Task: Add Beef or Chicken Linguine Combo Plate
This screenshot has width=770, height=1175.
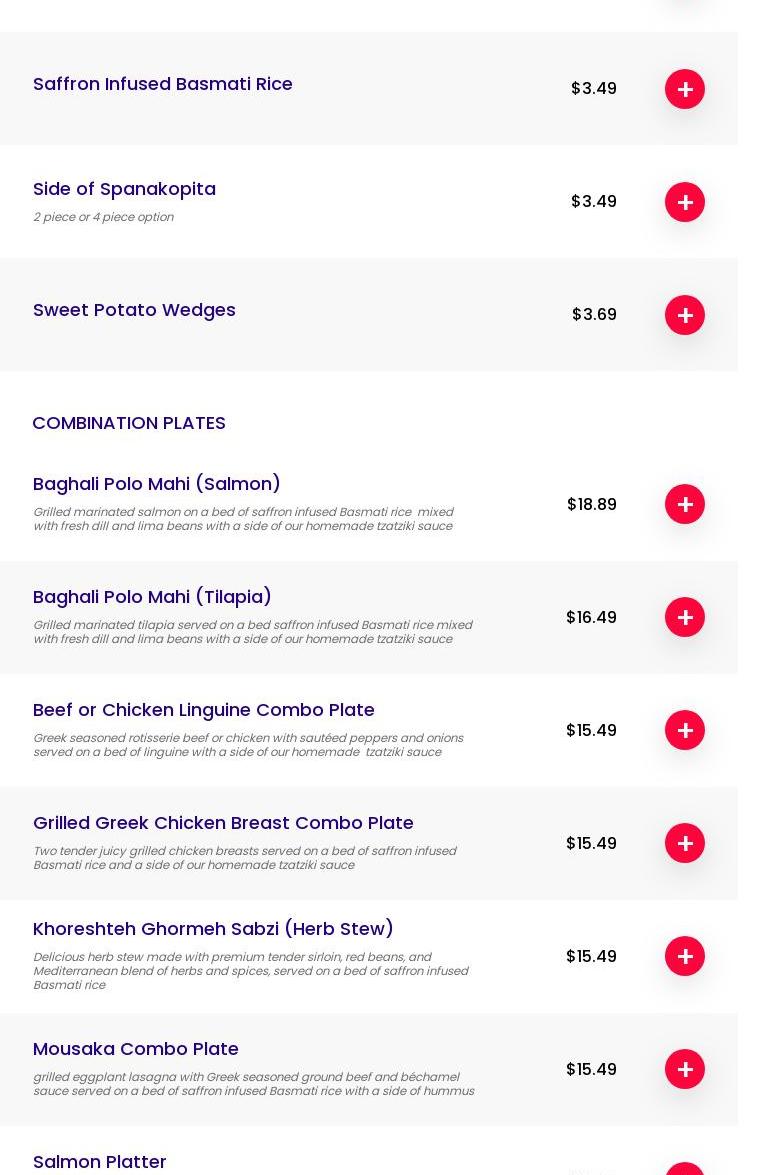Action: [x=685, y=730]
